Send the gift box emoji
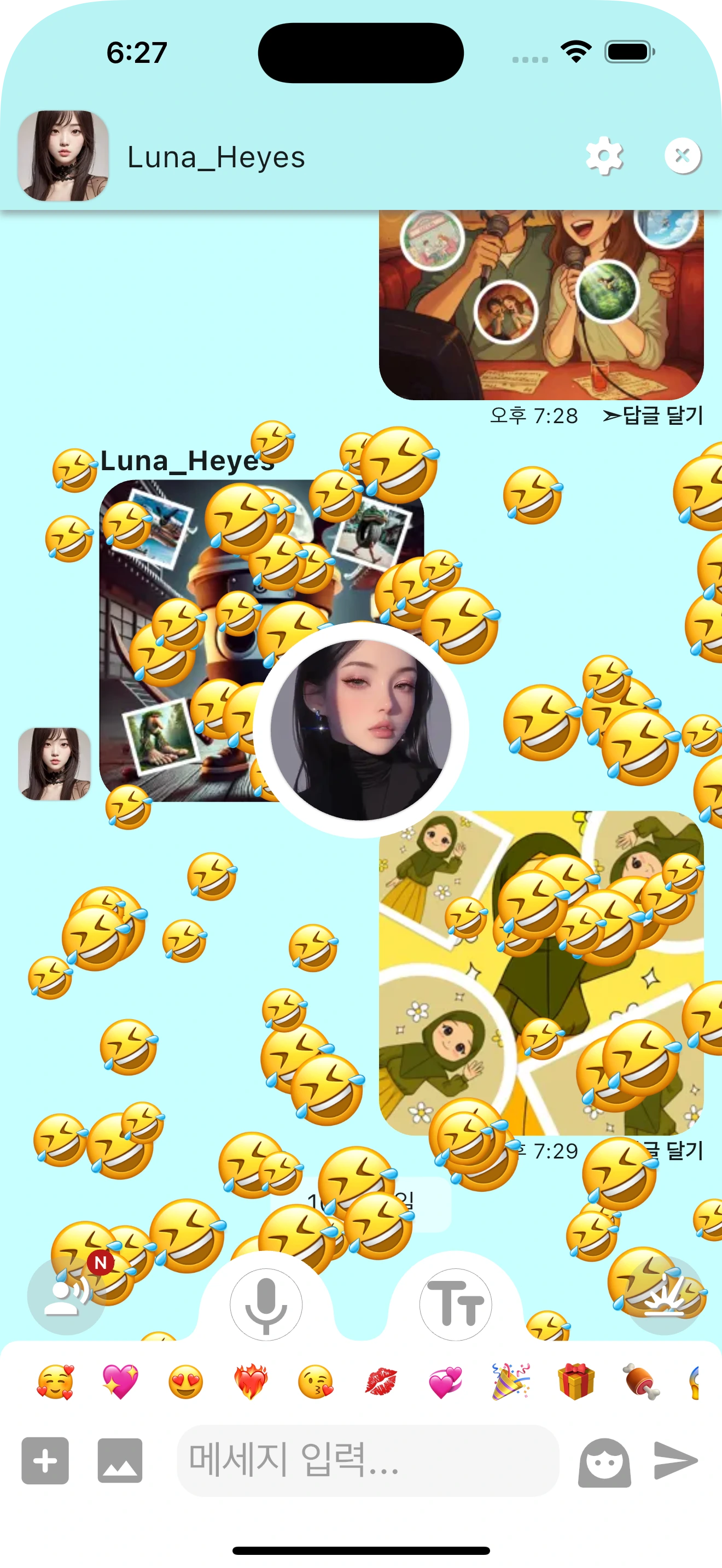This screenshot has height=1568, width=722. (576, 1382)
